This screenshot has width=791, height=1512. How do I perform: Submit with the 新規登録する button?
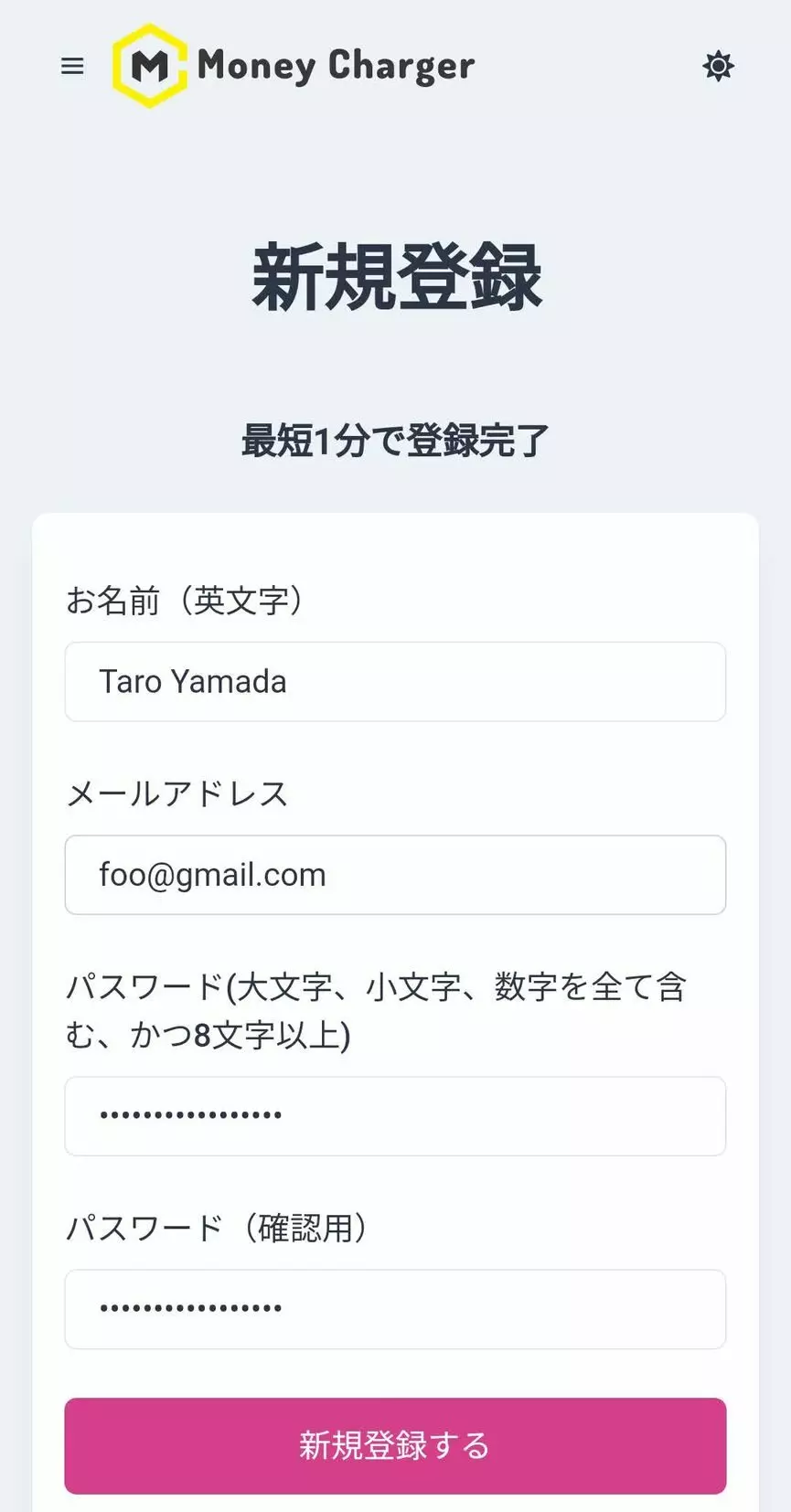[x=395, y=1446]
